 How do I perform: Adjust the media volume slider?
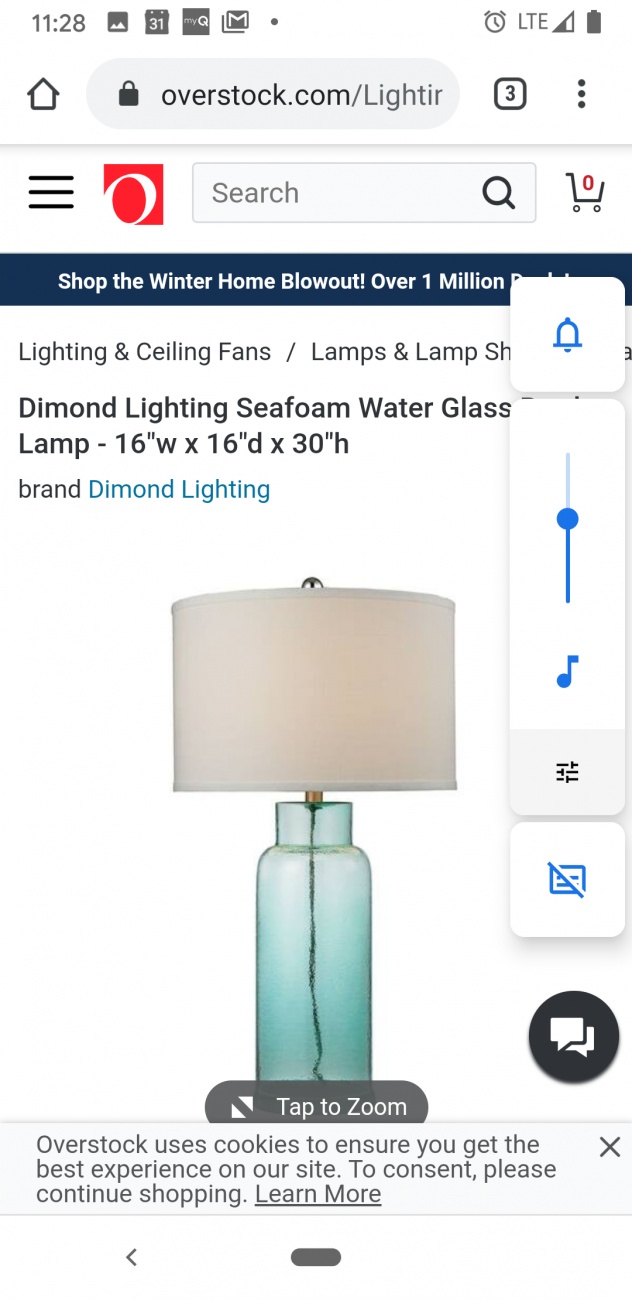tap(567, 519)
